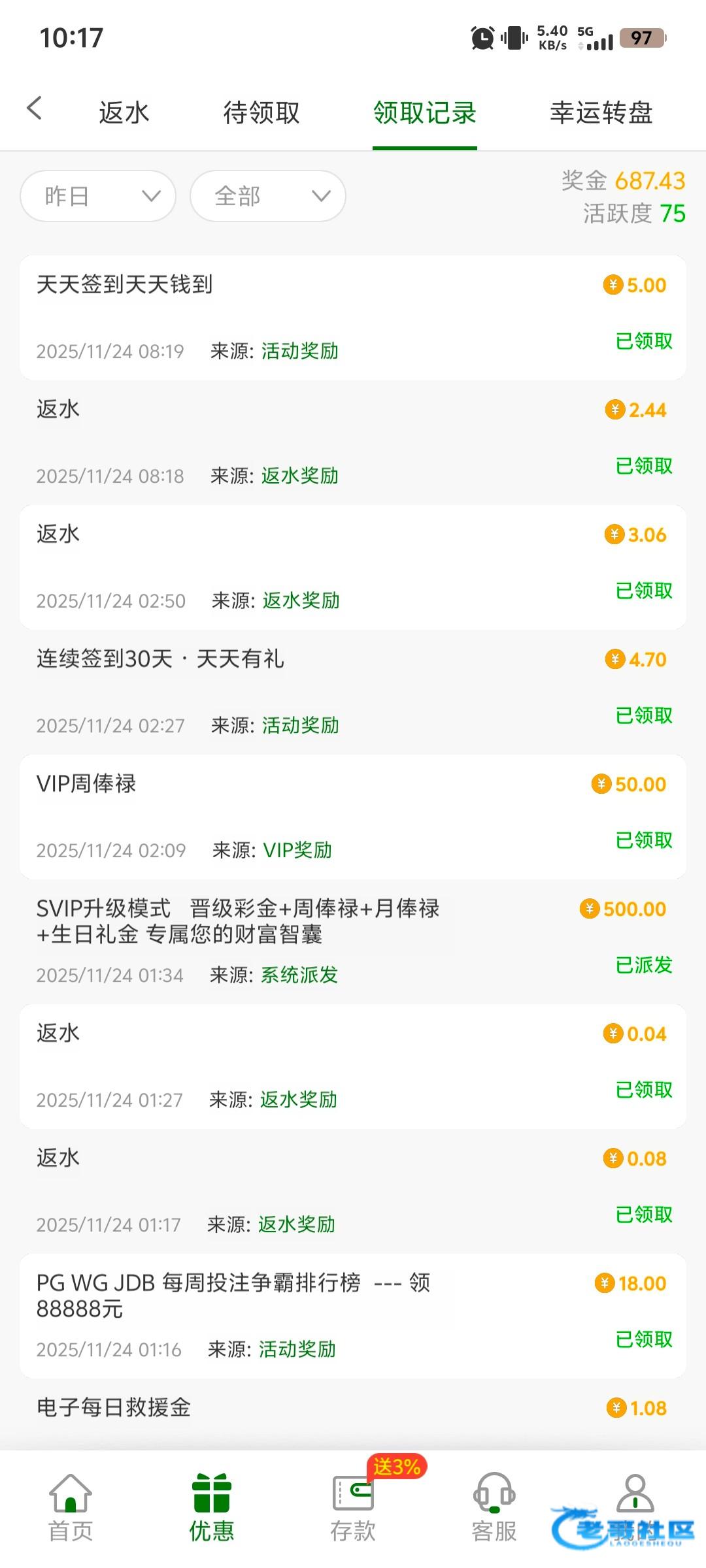The width and height of the screenshot is (706, 1568).
Task: Select the 领取记录 tab
Action: 424,112
